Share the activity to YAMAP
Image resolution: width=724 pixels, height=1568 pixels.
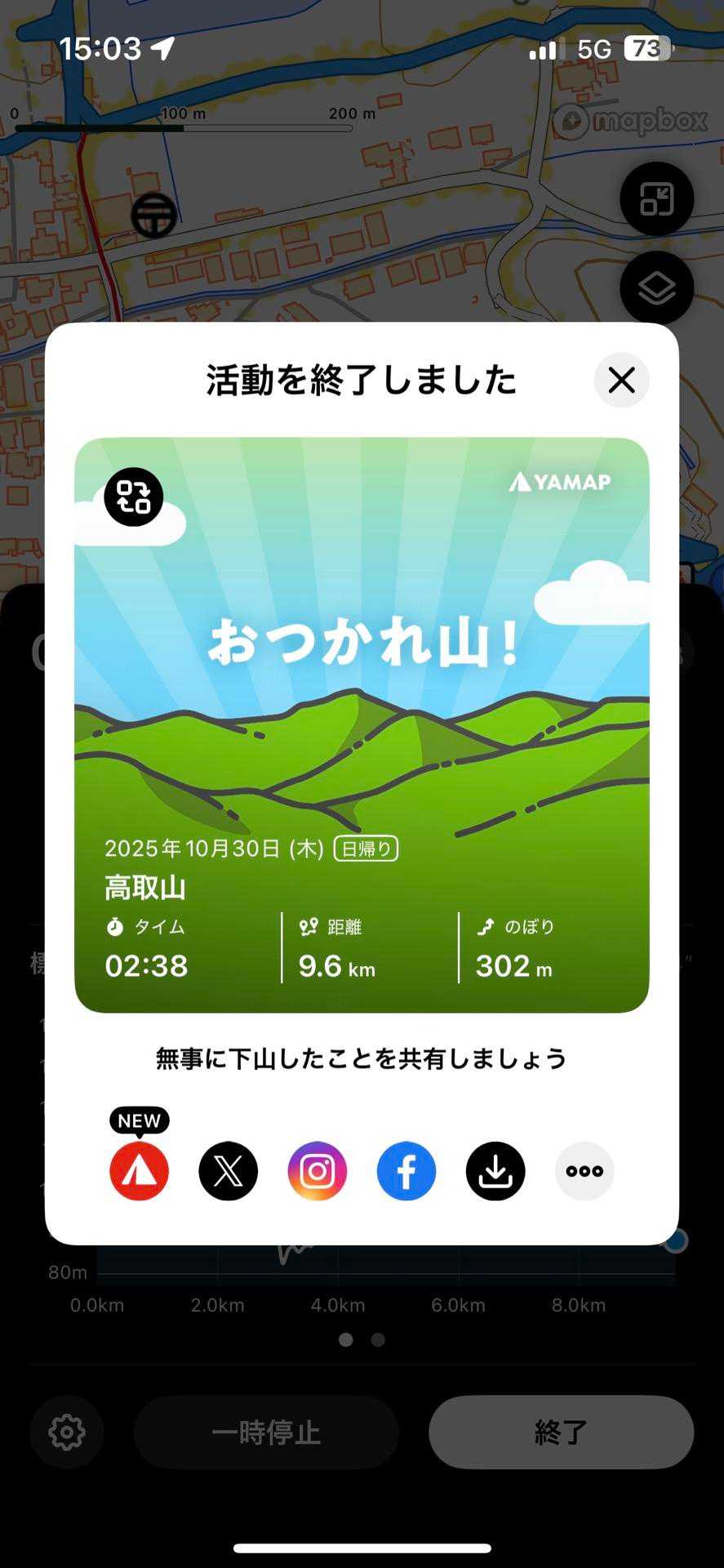click(140, 1170)
